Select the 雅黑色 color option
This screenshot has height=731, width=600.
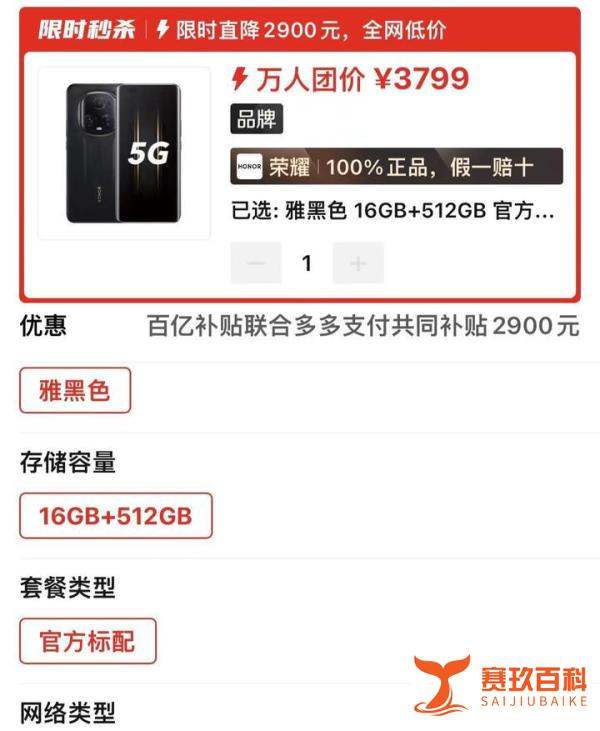75,390
